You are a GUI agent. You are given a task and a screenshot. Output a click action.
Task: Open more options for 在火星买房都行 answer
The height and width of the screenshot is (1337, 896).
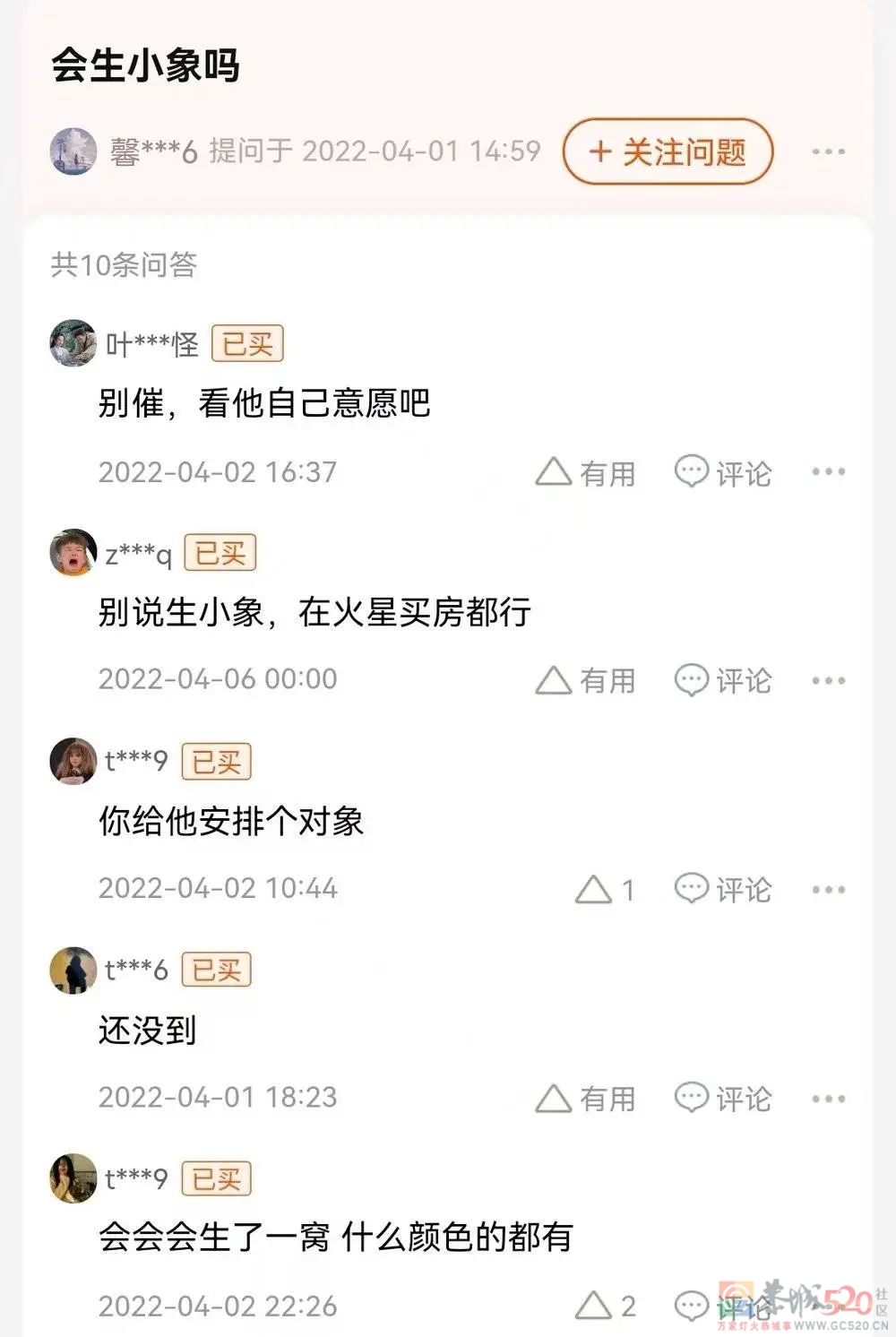[828, 680]
